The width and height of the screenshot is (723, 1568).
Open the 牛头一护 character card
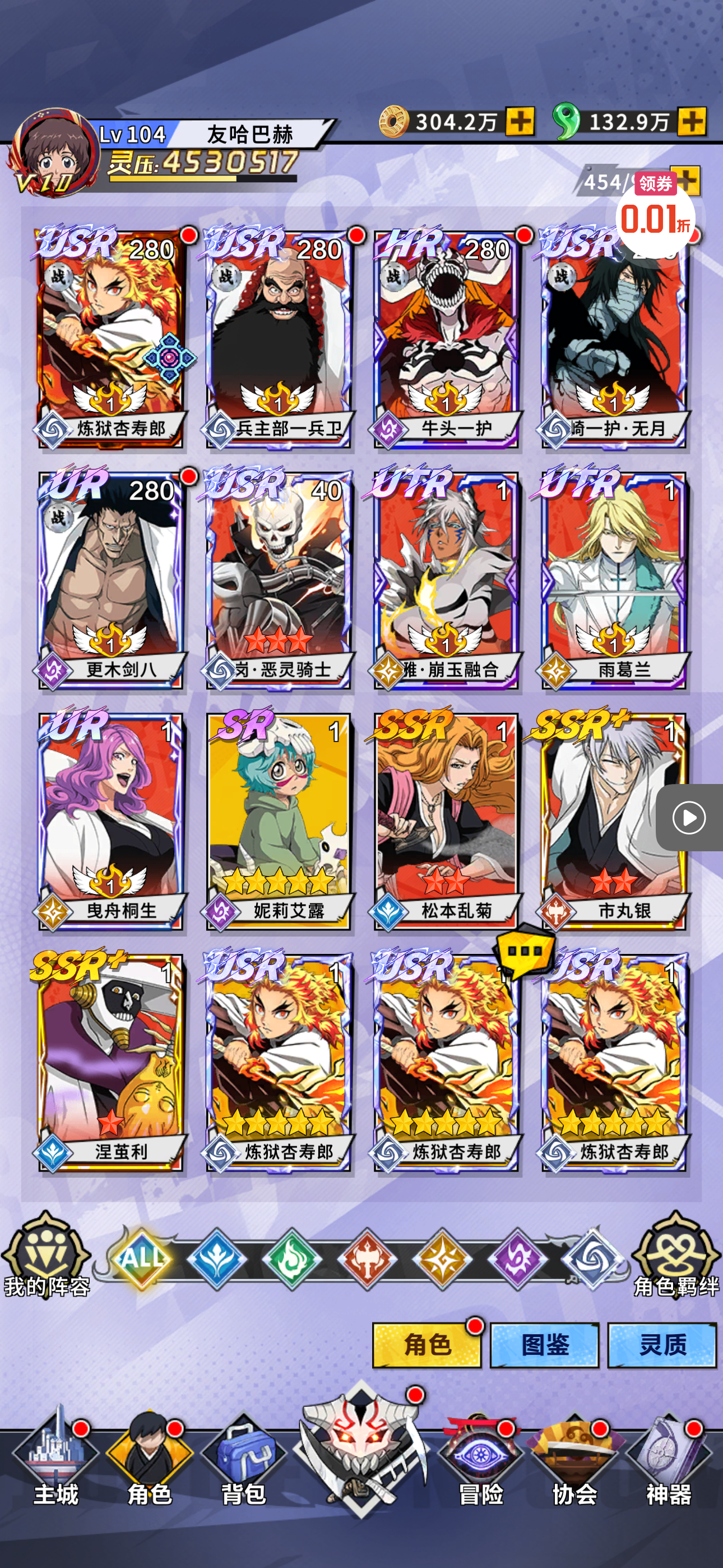(446, 338)
